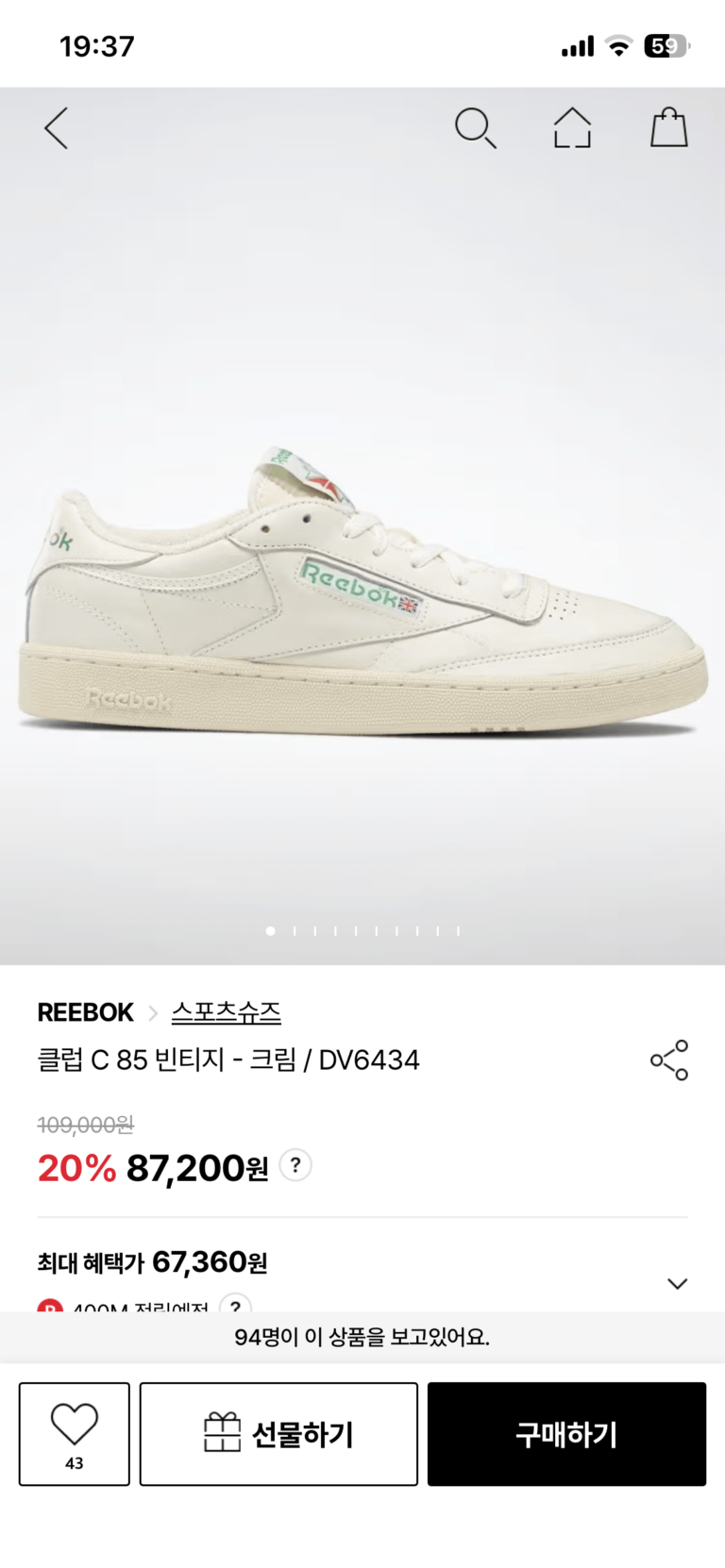The width and height of the screenshot is (725, 1568).
Task: Tap 선물하기 to gift this item
Action: [278, 1434]
